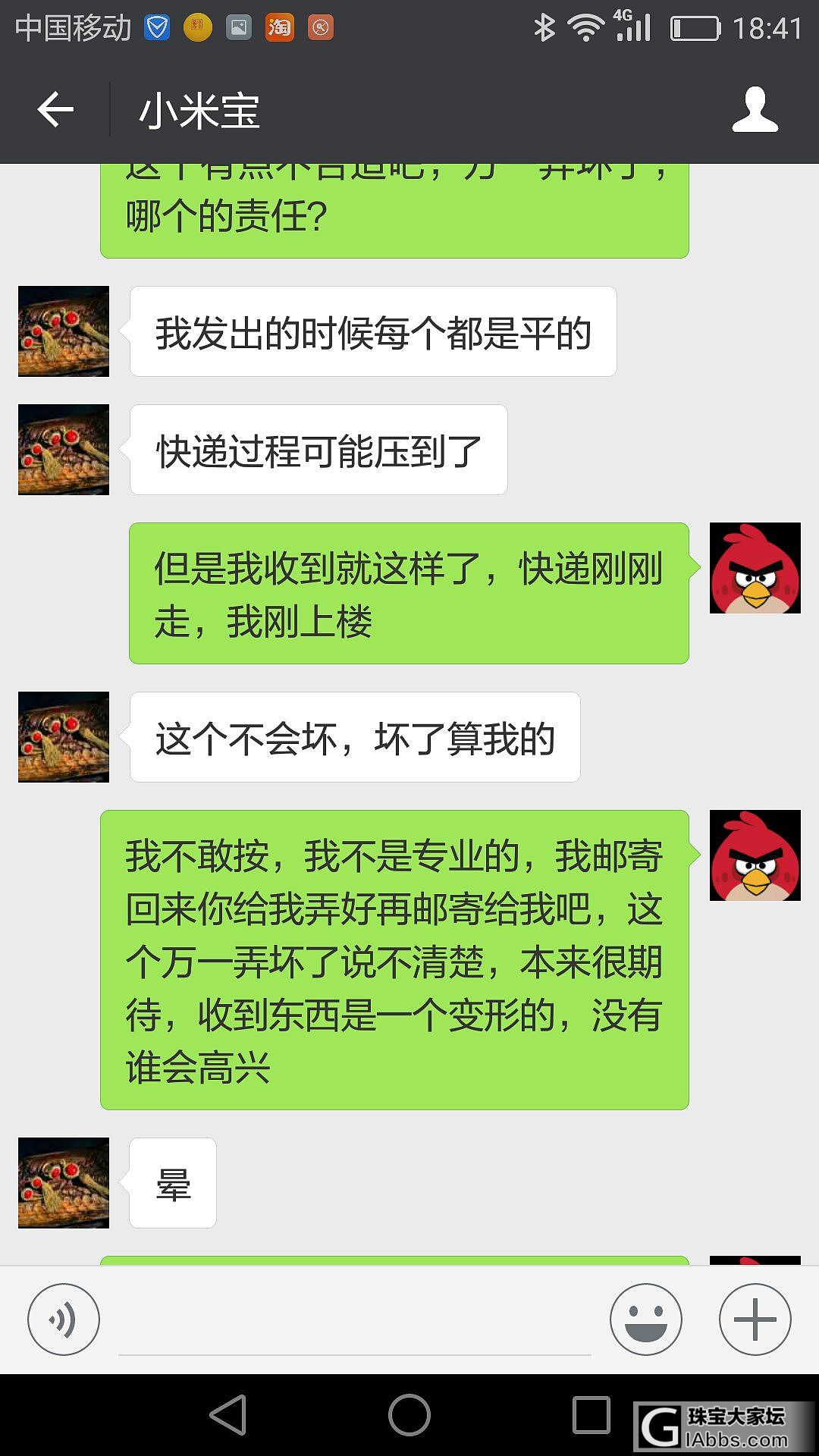Focus the message text field
The image size is (819, 1456).
(x=355, y=1323)
